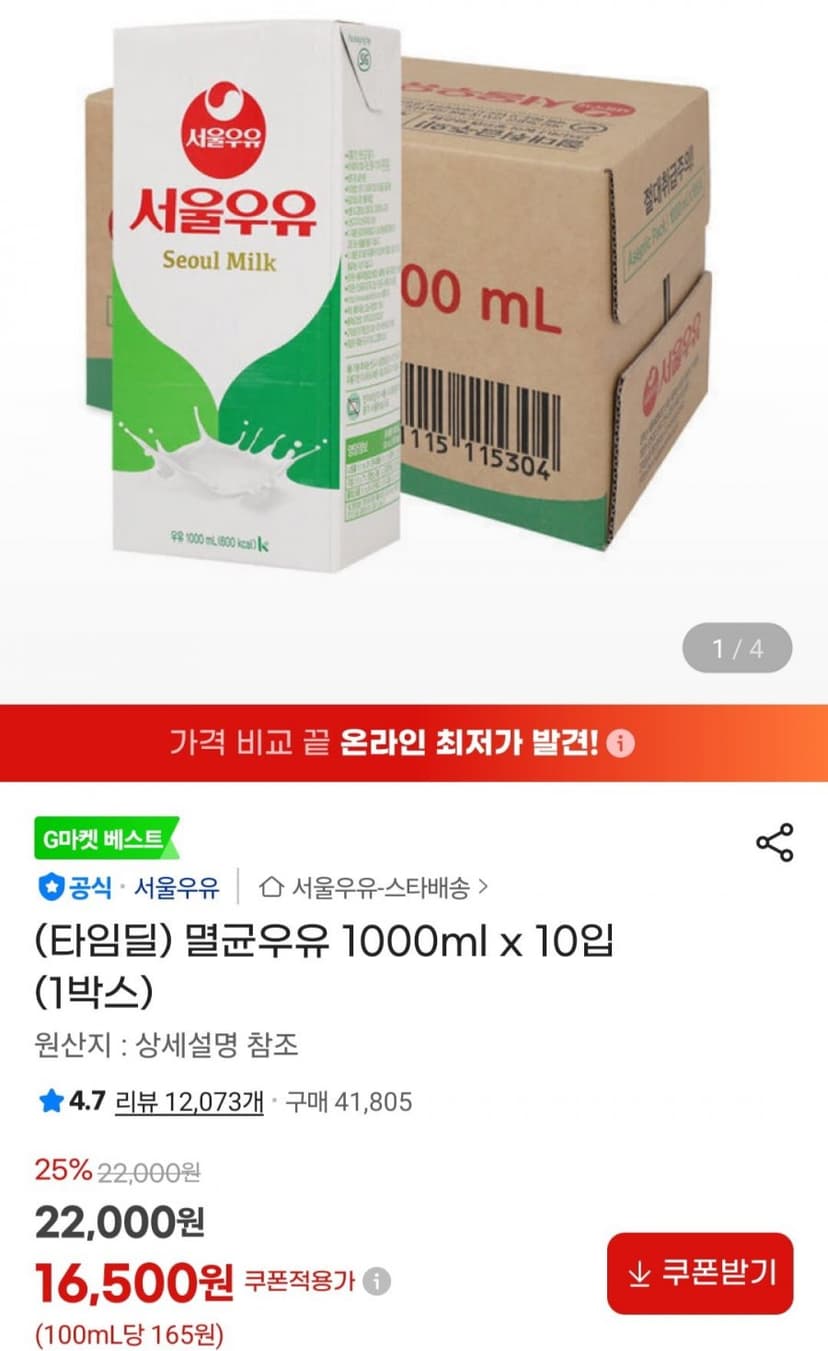
Task: Tap info icon on 온라인 최저가 banner
Action: (620, 744)
